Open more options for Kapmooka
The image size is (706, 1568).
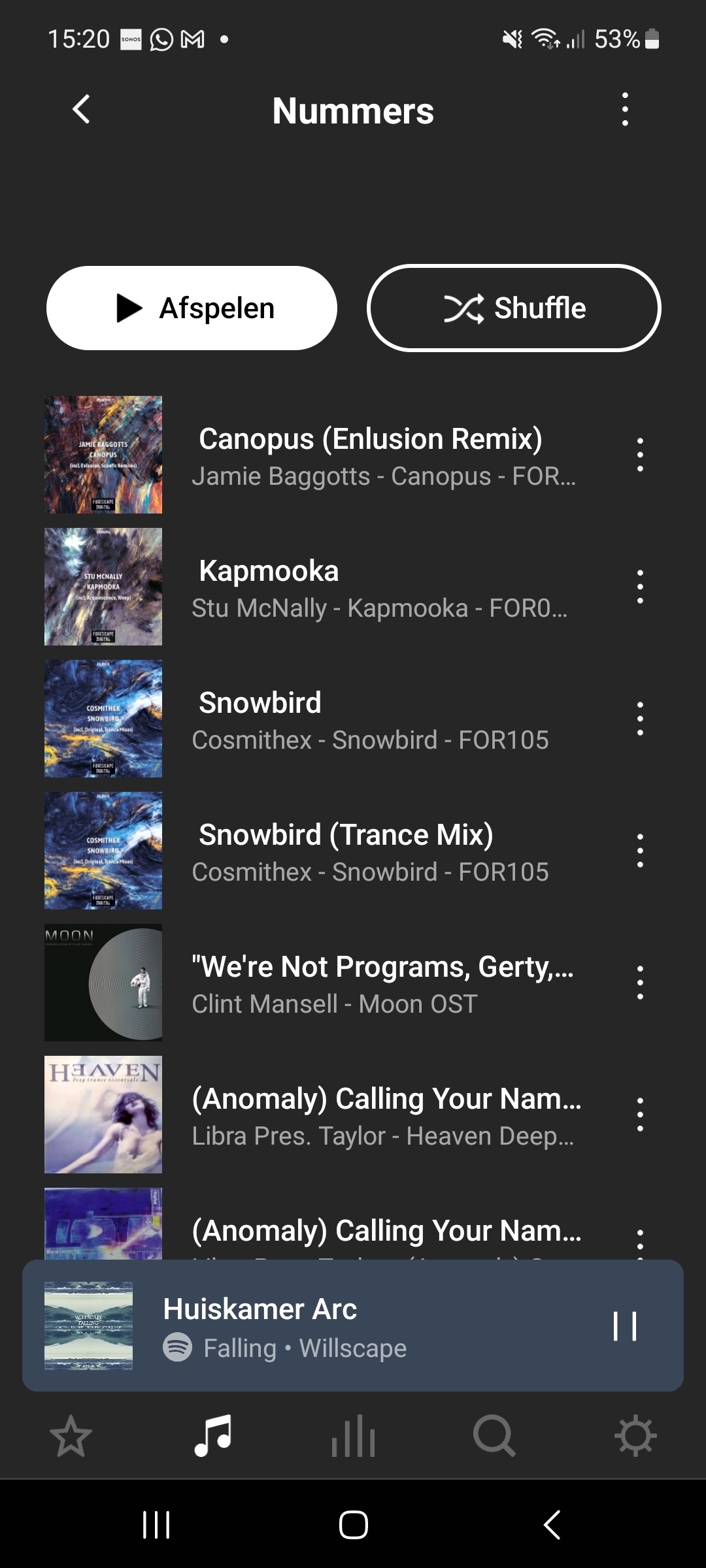(640, 587)
